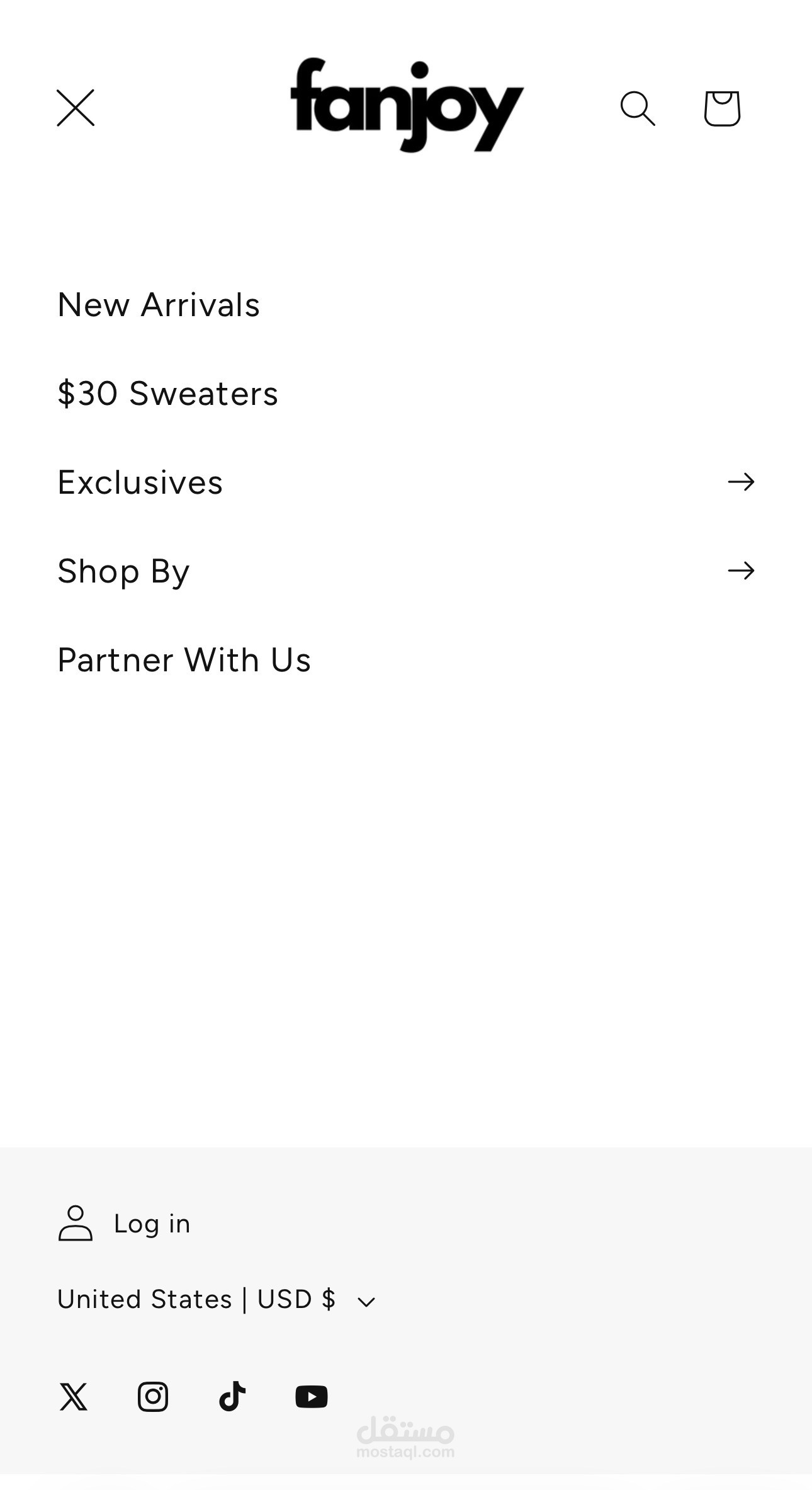Browse $30 Sweaters
The height and width of the screenshot is (1490, 812).
[167, 394]
